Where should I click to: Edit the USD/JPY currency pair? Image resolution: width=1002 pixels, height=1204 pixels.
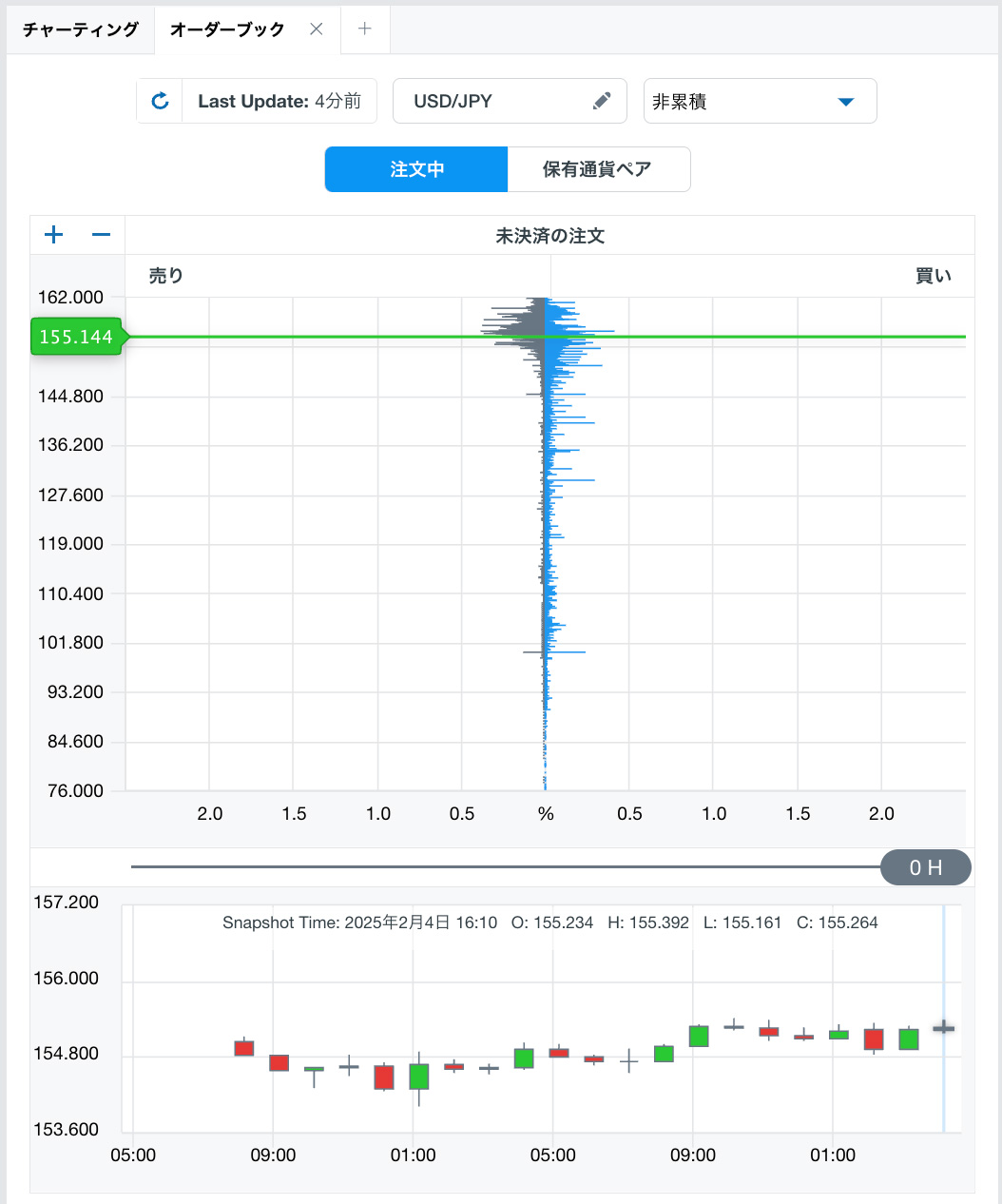tap(601, 101)
